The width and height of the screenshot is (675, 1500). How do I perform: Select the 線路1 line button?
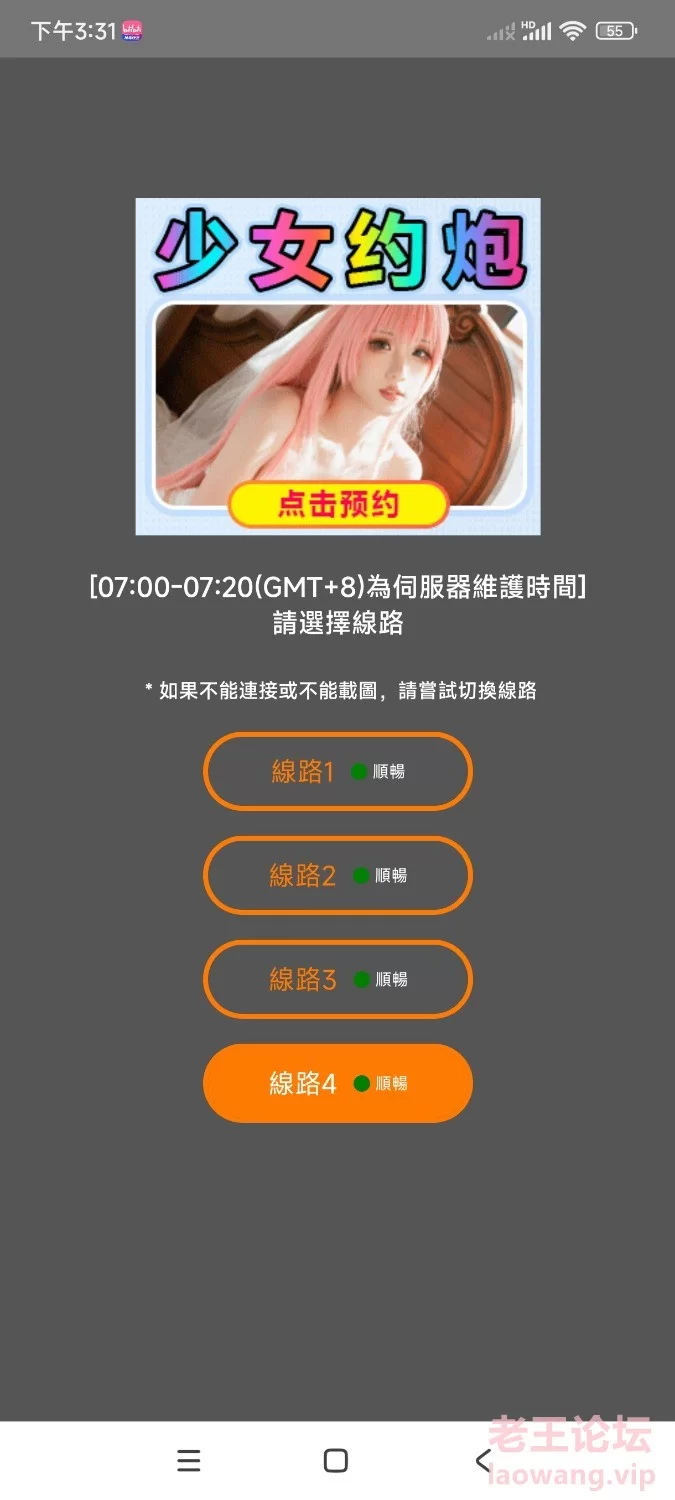click(337, 771)
